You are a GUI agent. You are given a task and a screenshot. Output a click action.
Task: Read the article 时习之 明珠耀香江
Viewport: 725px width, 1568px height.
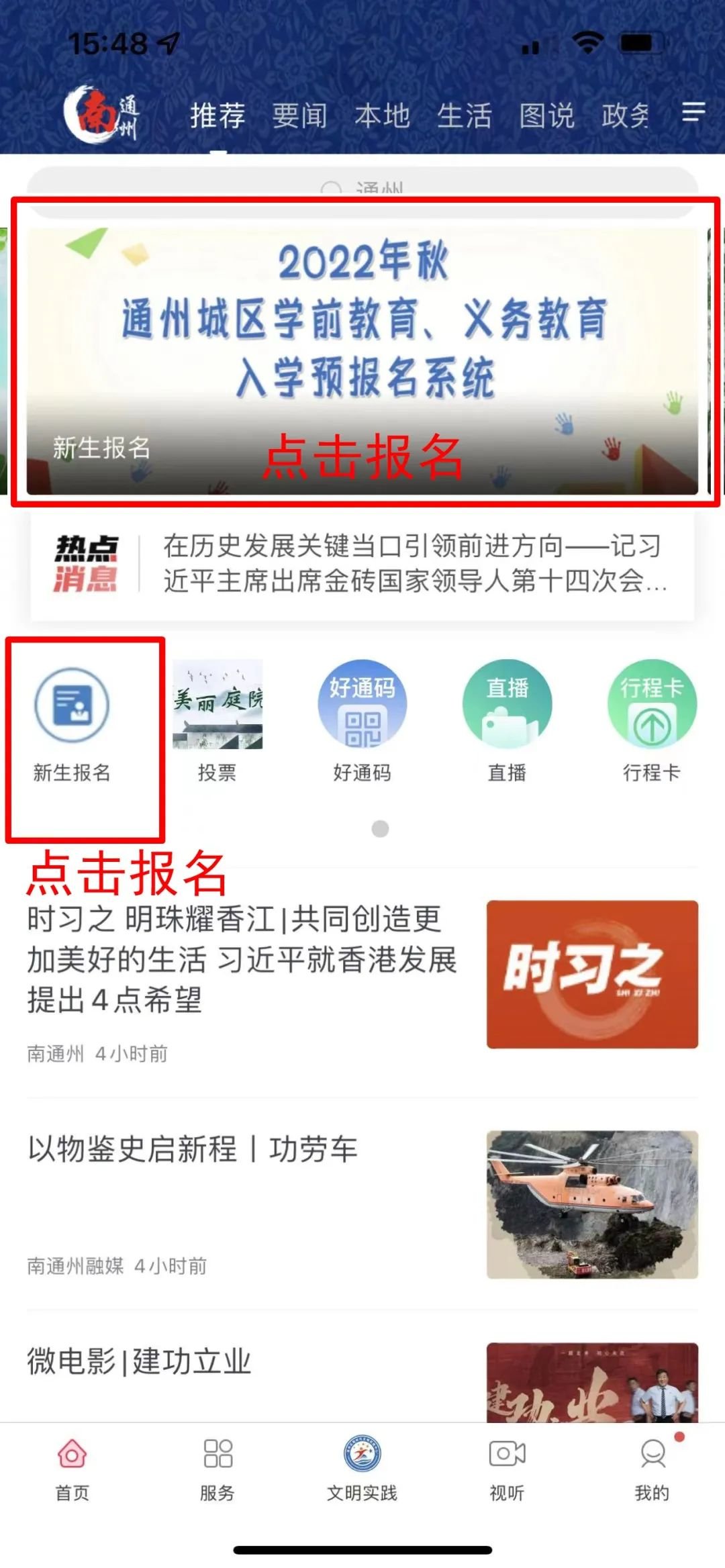tap(242, 959)
